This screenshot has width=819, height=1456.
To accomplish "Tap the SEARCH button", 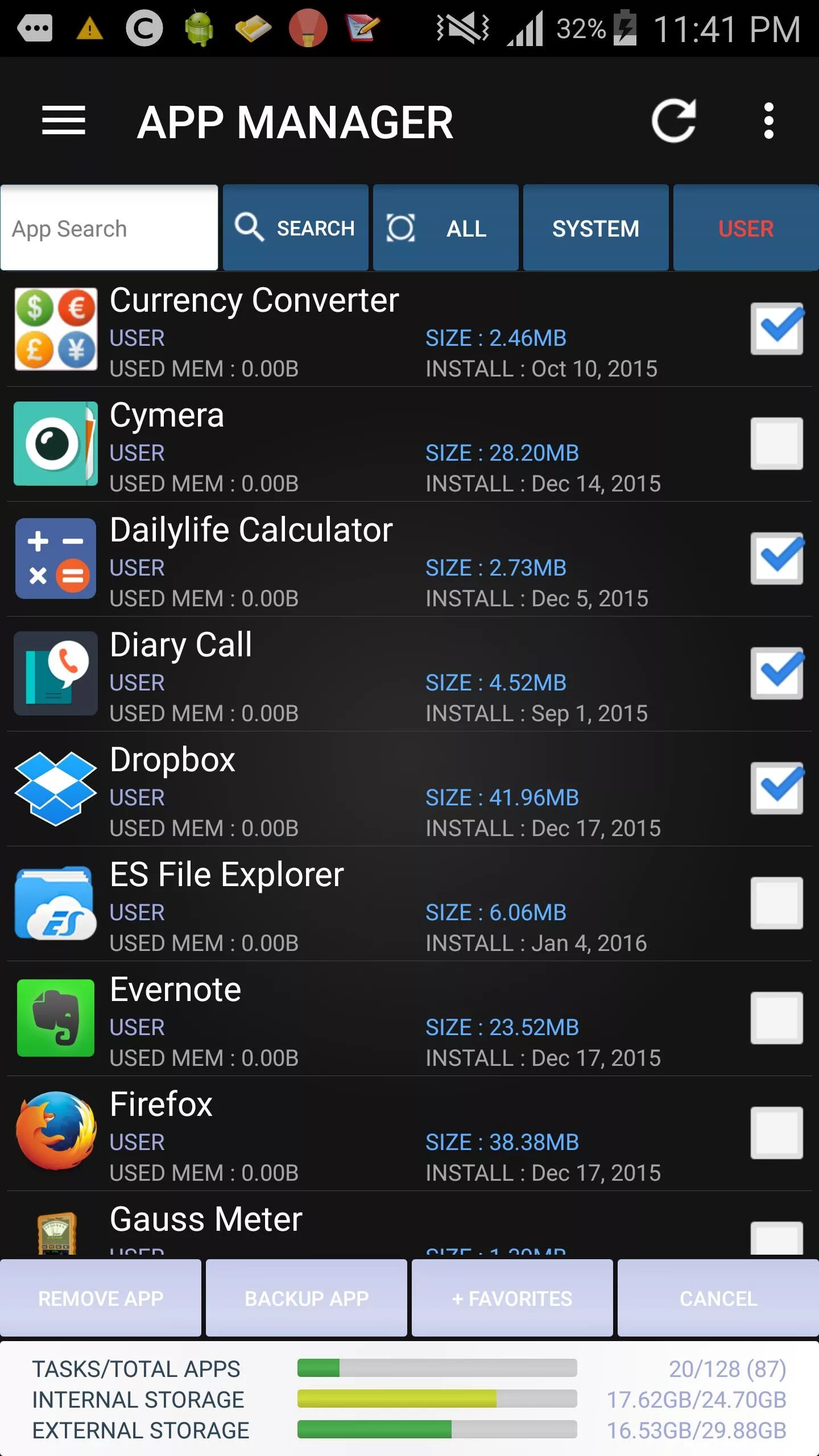I will pyautogui.click(x=296, y=228).
